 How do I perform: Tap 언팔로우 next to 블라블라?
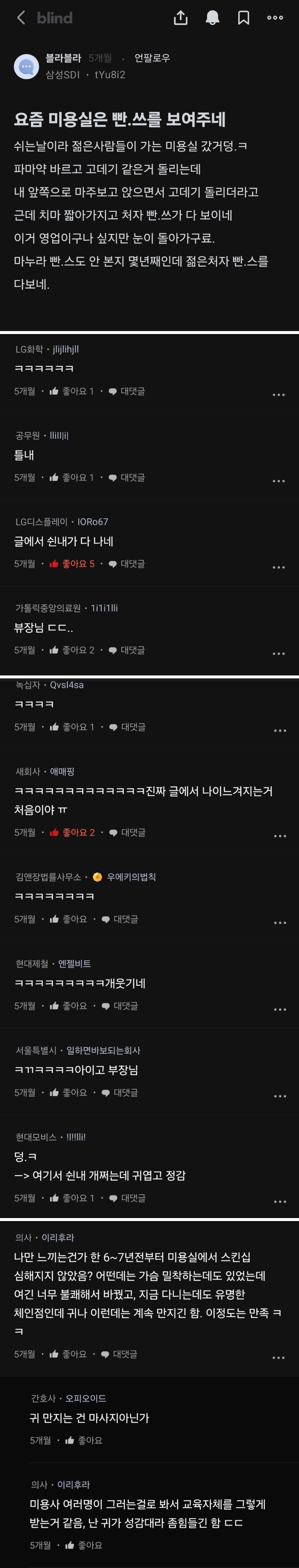pos(152,58)
